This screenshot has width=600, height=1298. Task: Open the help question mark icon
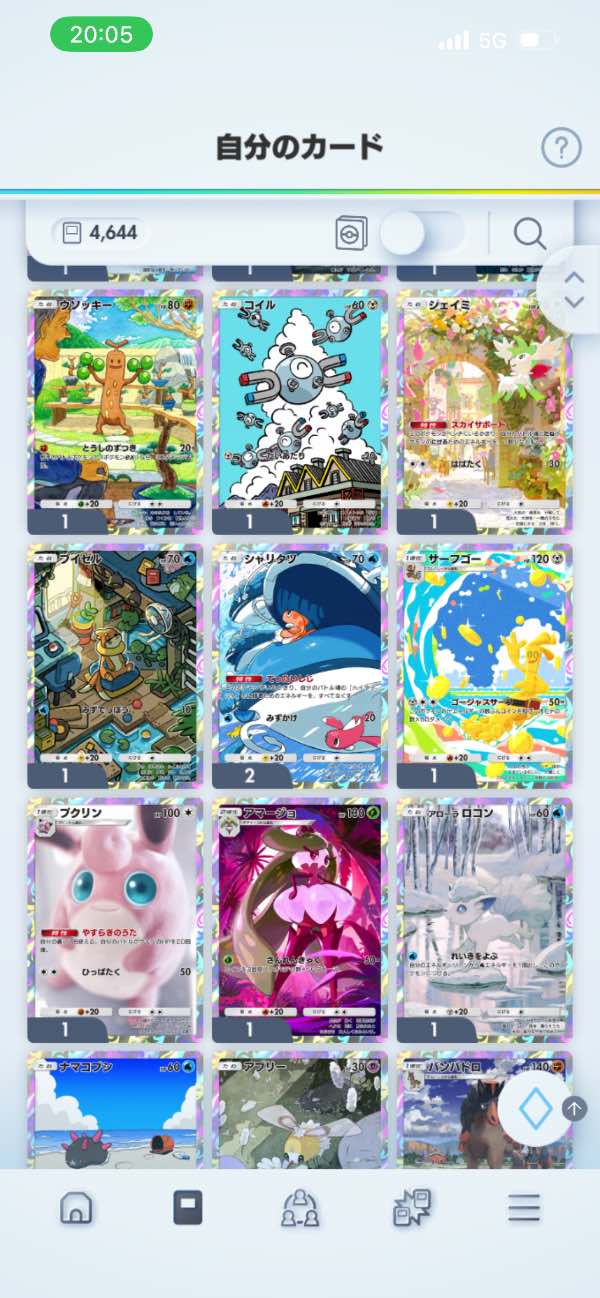(561, 148)
